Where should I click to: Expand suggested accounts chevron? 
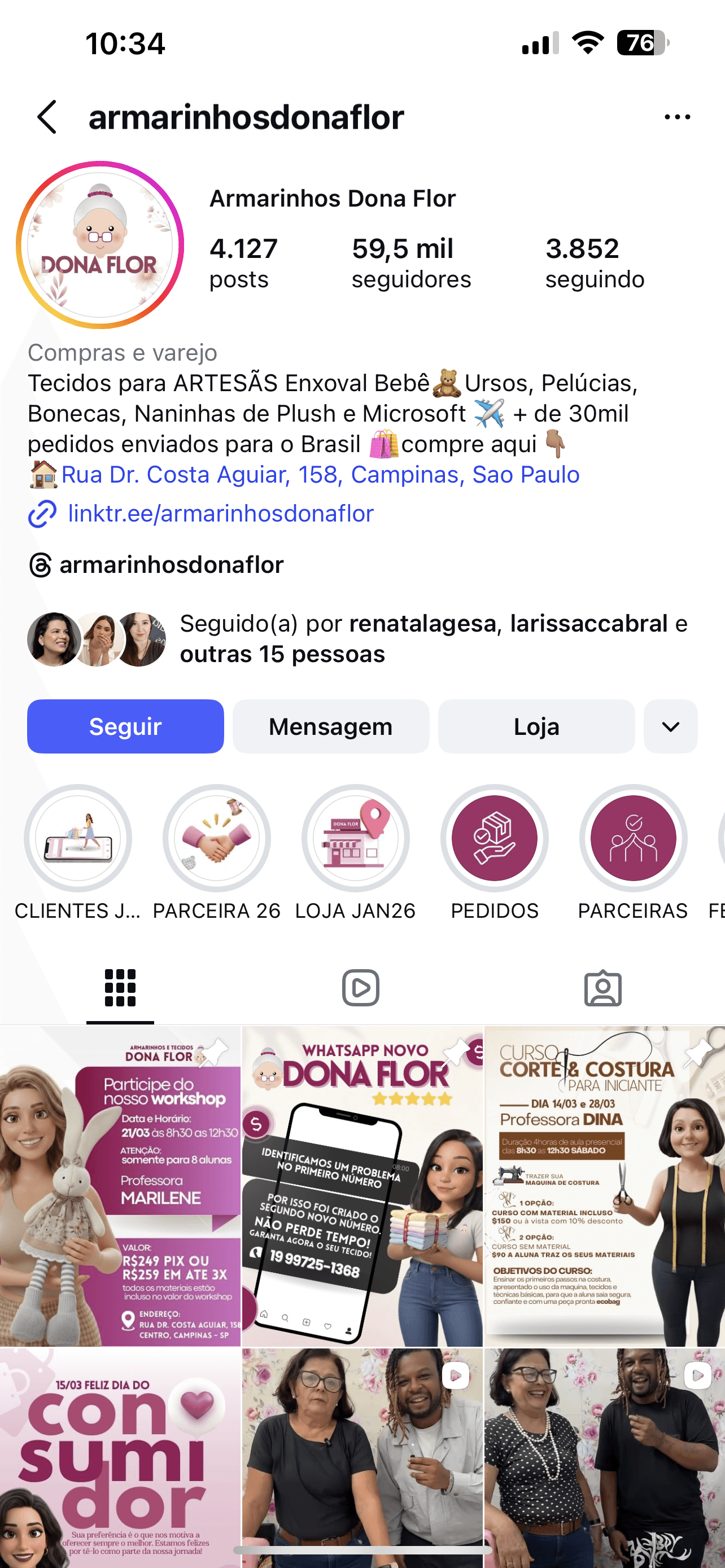[x=670, y=726]
